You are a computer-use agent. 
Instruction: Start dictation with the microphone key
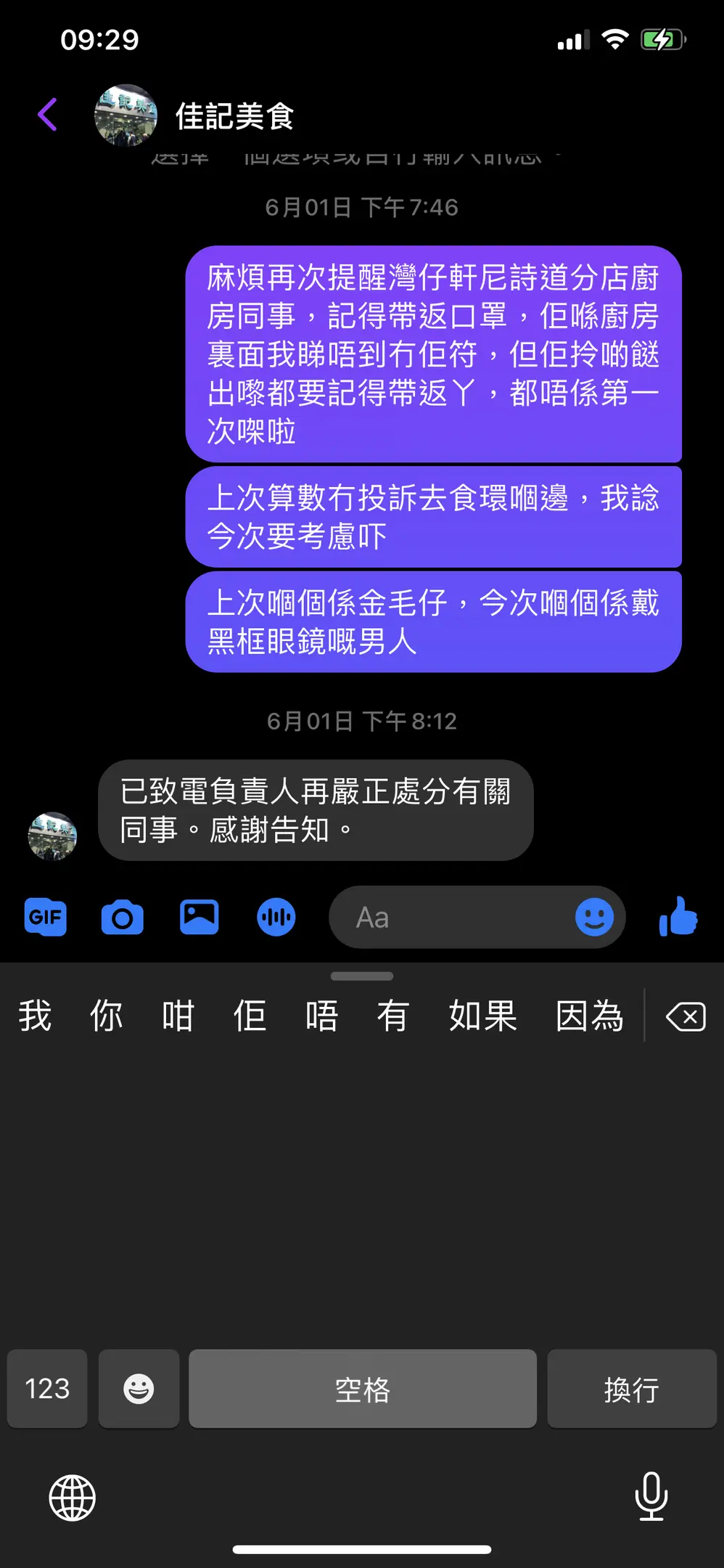point(651,1496)
